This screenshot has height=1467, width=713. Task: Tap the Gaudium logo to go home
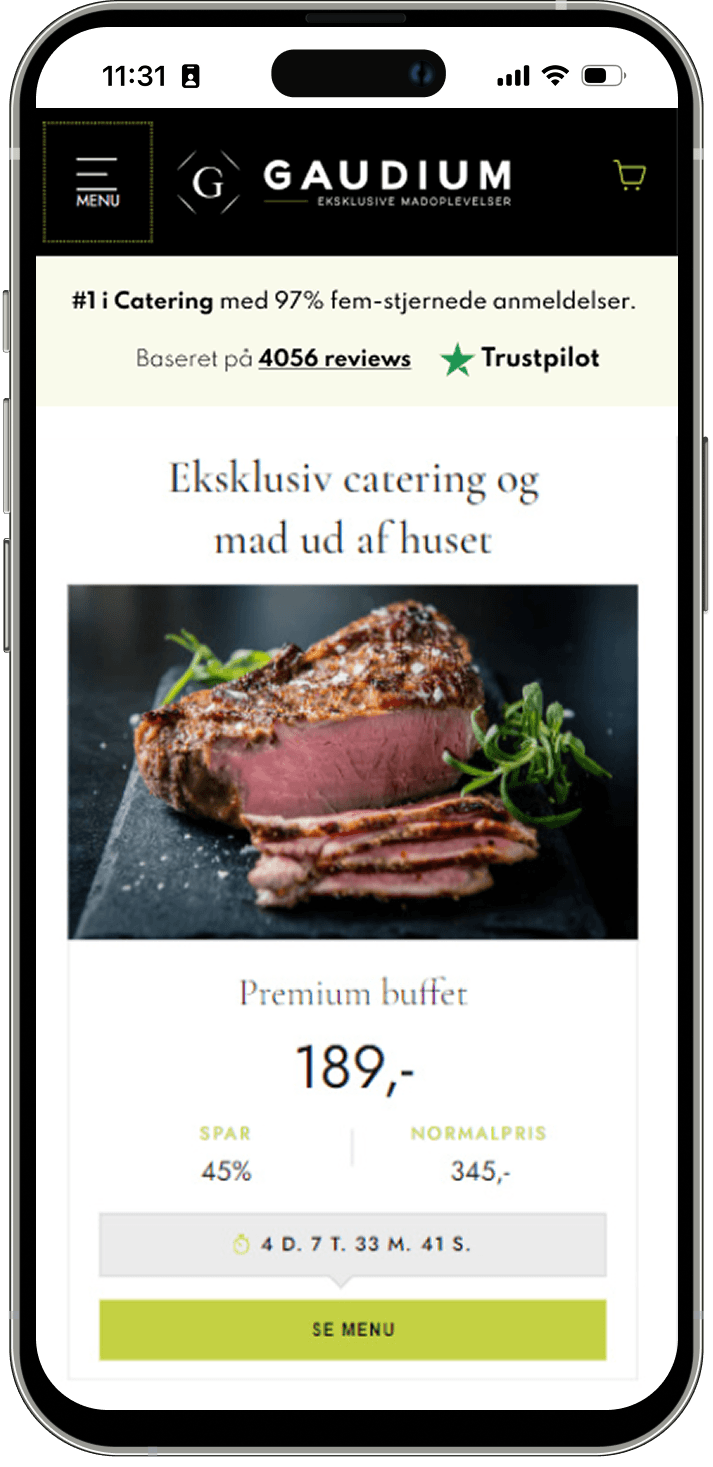pos(344,182)
